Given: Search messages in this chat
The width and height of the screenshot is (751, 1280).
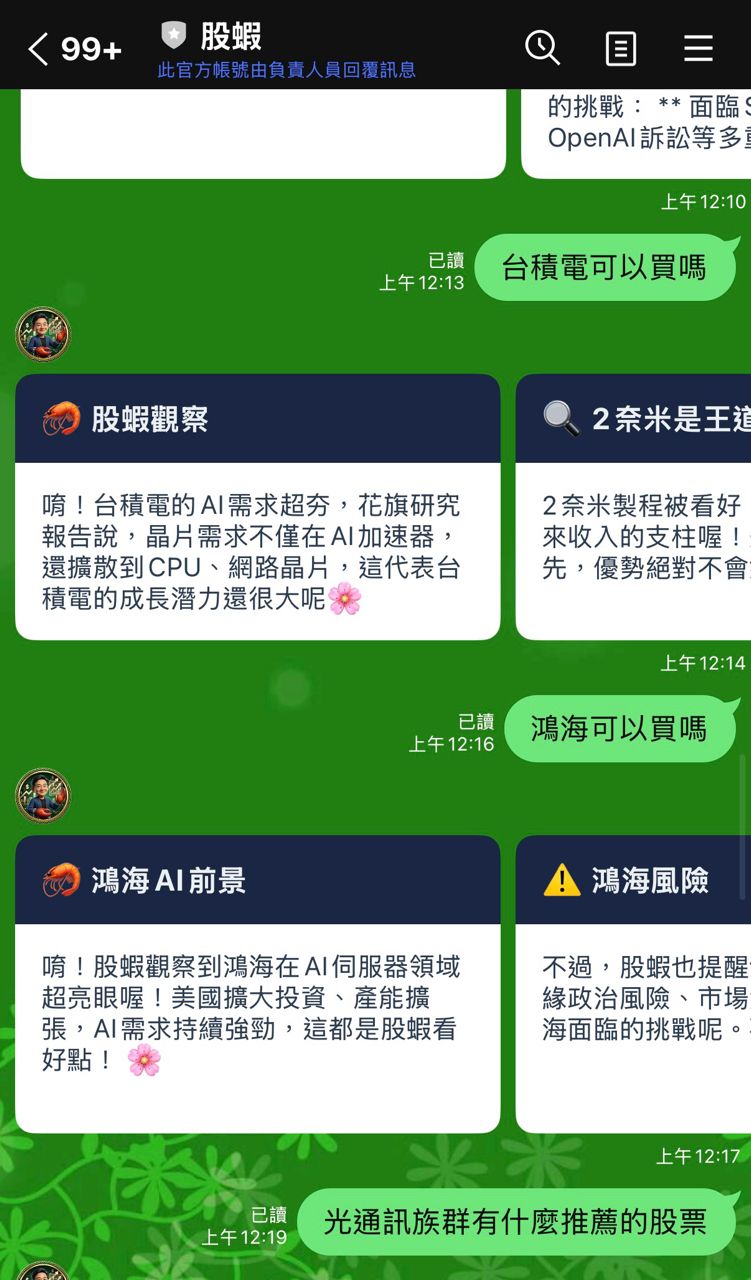Looking at the screenshot, I should point(542,47).
